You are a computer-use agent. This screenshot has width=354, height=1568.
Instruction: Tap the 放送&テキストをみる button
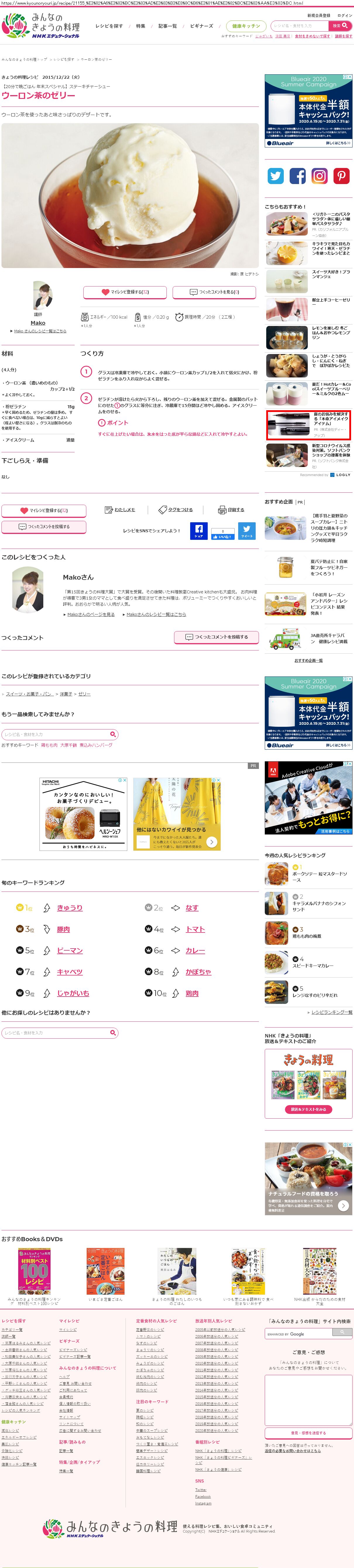coord(308,1109)
